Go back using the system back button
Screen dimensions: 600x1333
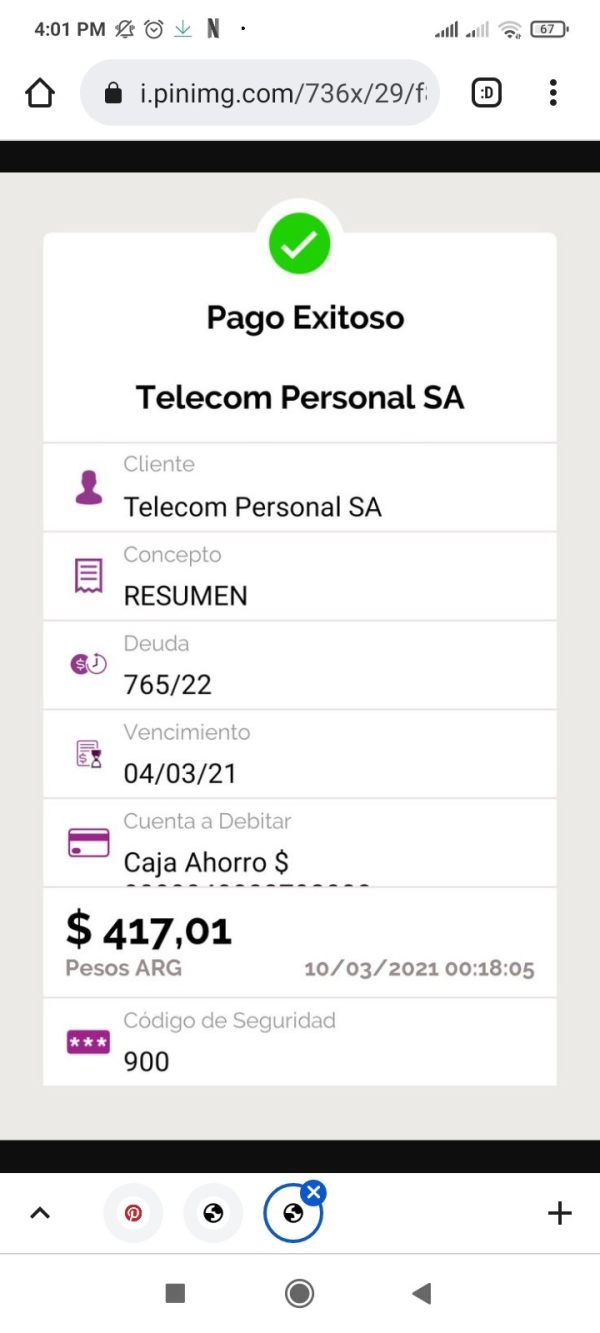coord(421,1294)
